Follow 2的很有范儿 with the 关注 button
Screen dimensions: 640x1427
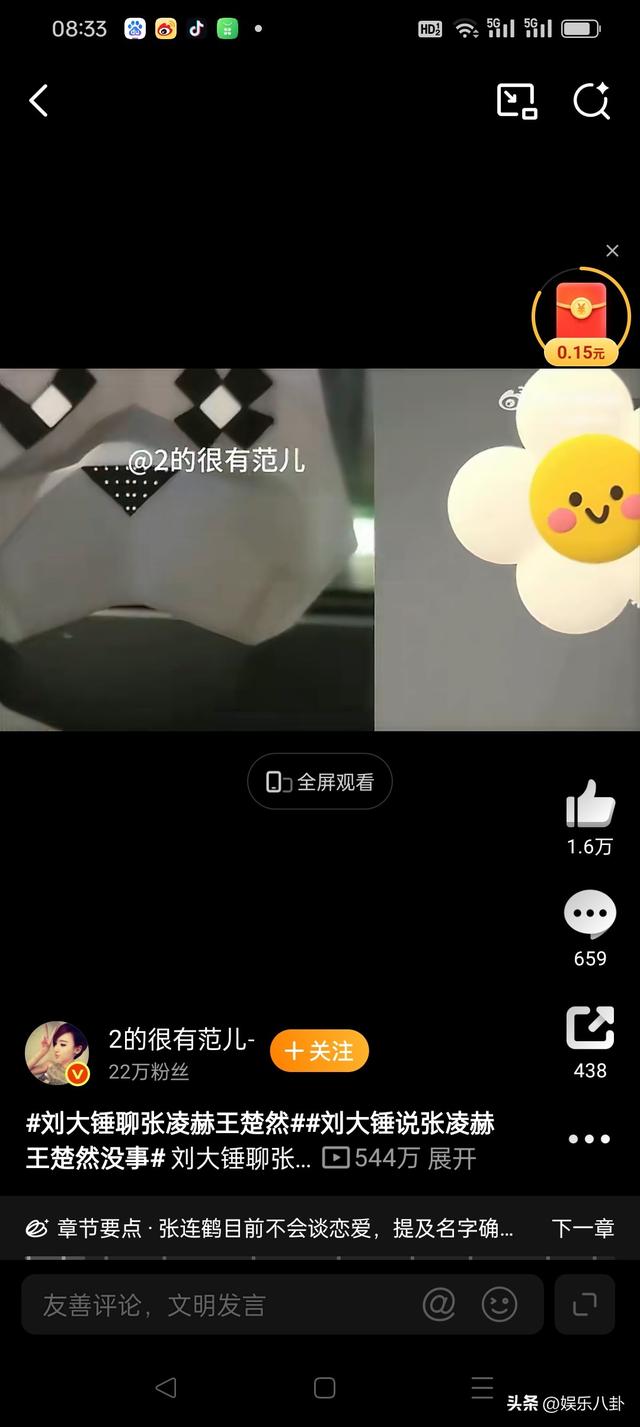(x=319, y=1051)
